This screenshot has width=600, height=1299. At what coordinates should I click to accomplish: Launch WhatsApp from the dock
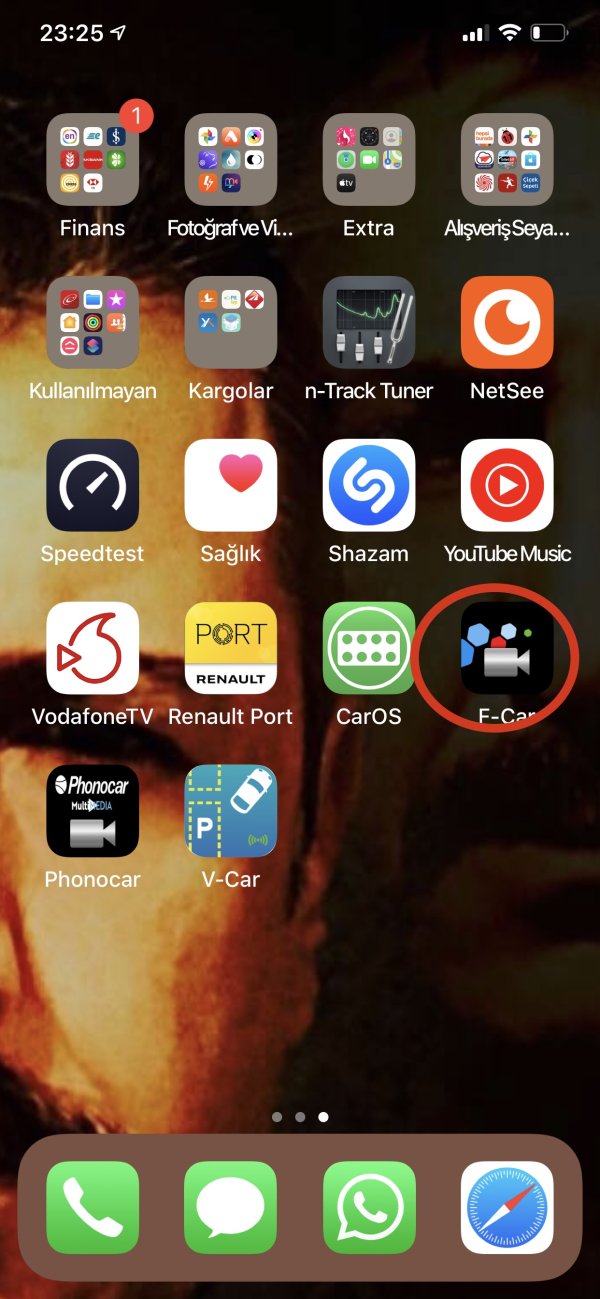[369, 1207]
